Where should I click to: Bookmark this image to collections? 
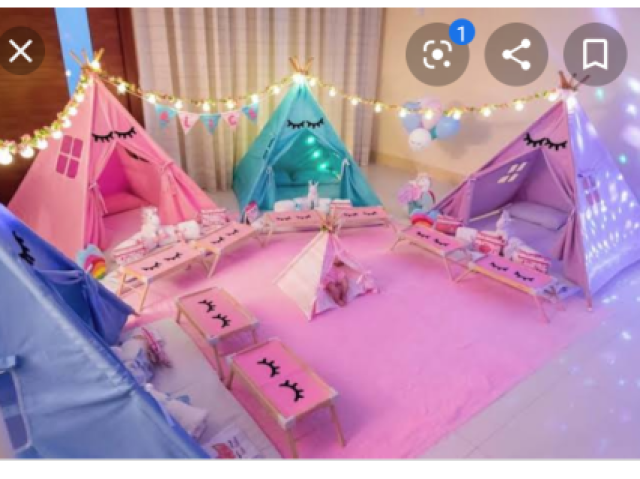(x=595, y=54)
